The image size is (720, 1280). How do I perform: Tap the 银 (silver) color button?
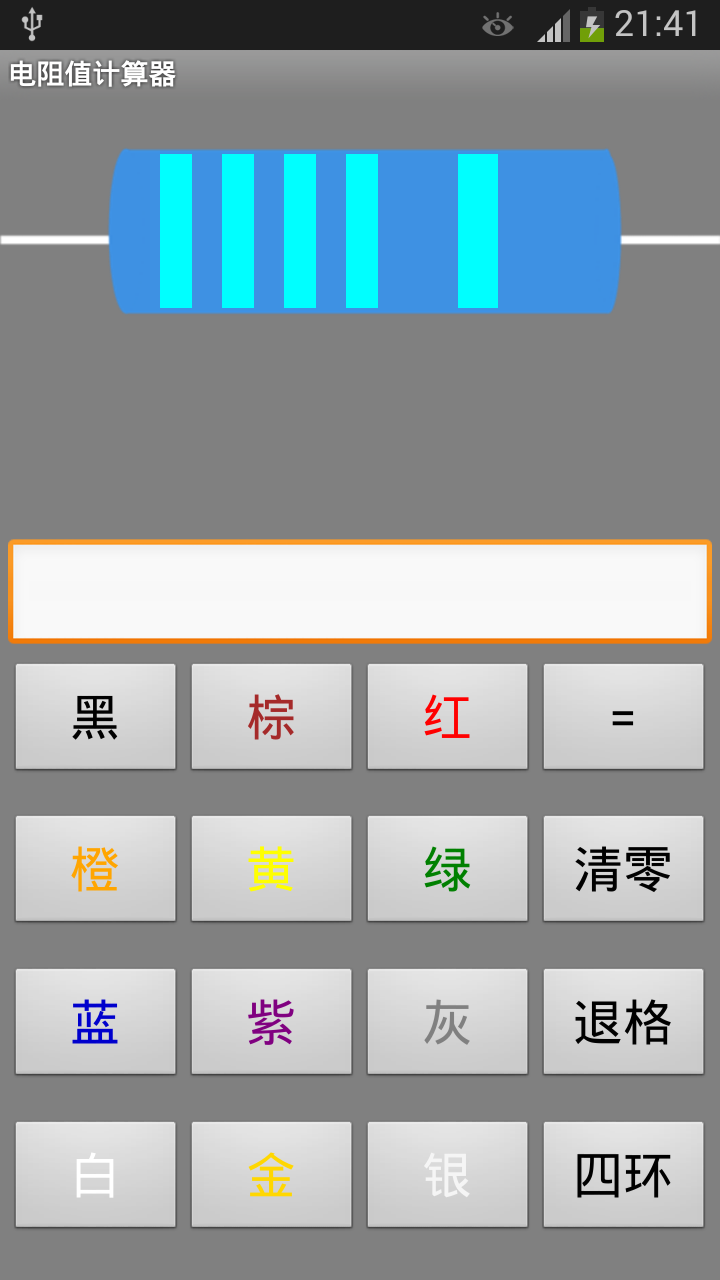coord(447,1174)
